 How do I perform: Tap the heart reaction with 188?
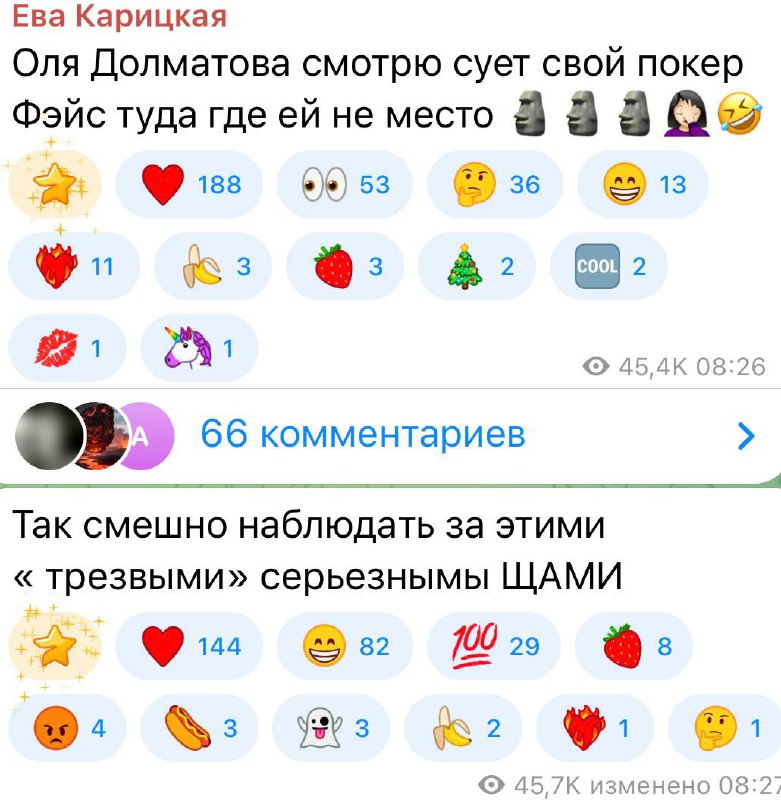190,184
